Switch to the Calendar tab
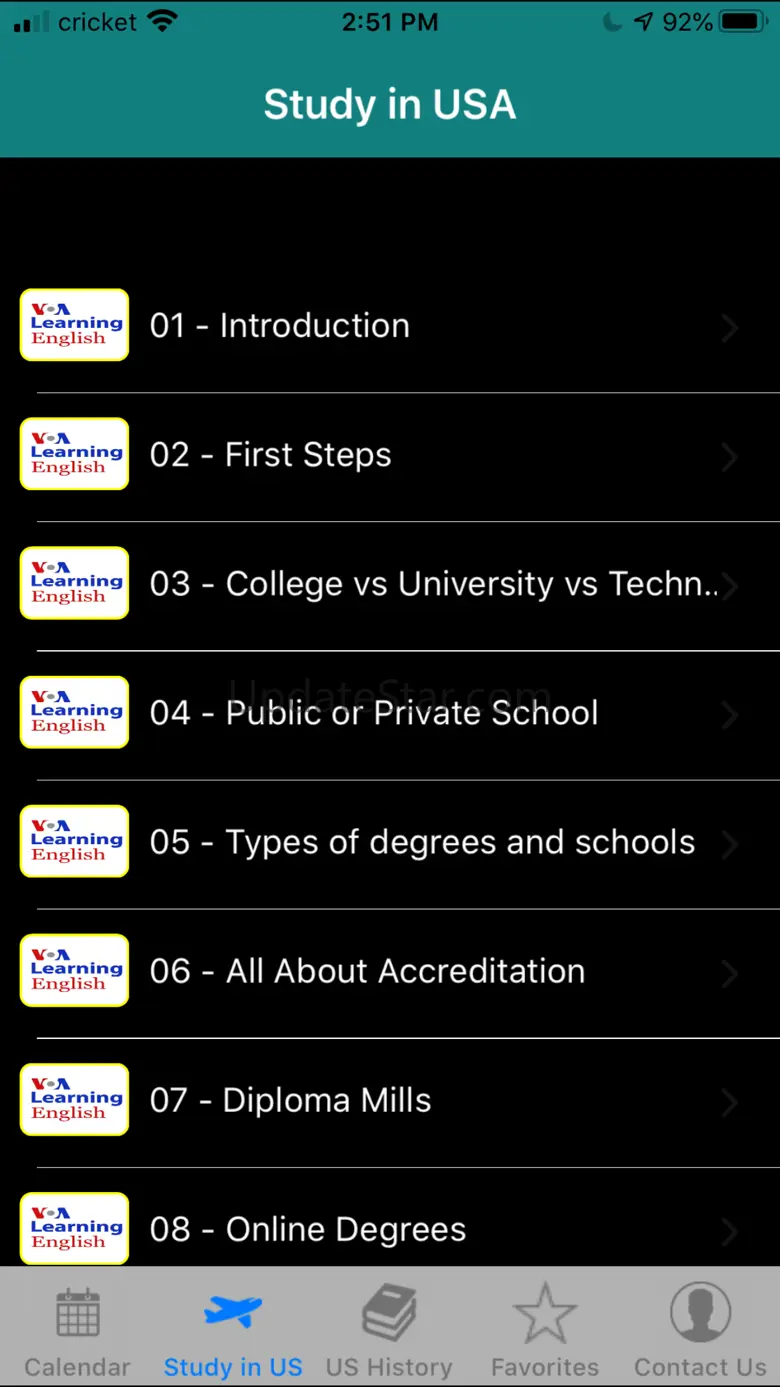780x1387 pixels. (78, 1332)
